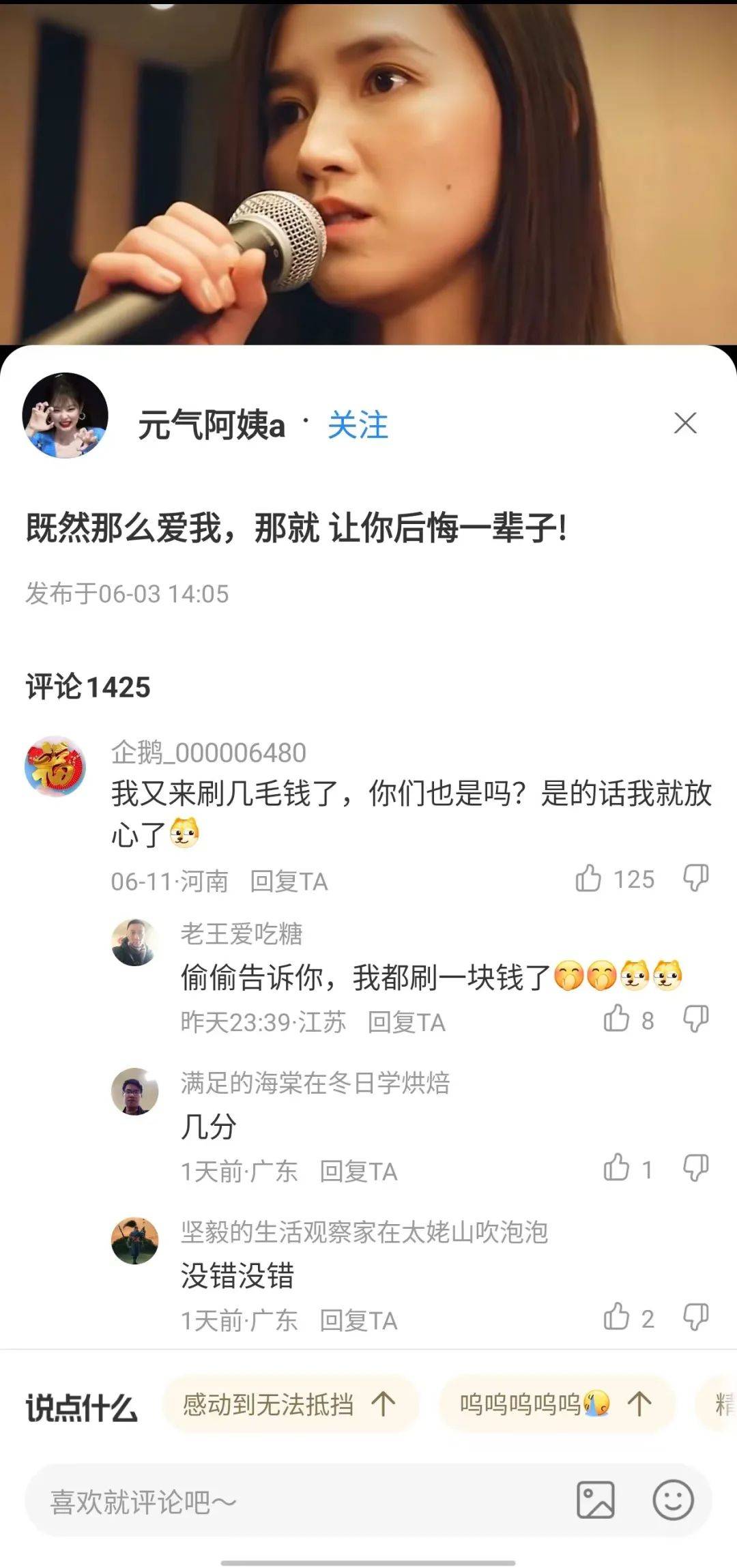Open the emoji picker

tap(673, 1500)
